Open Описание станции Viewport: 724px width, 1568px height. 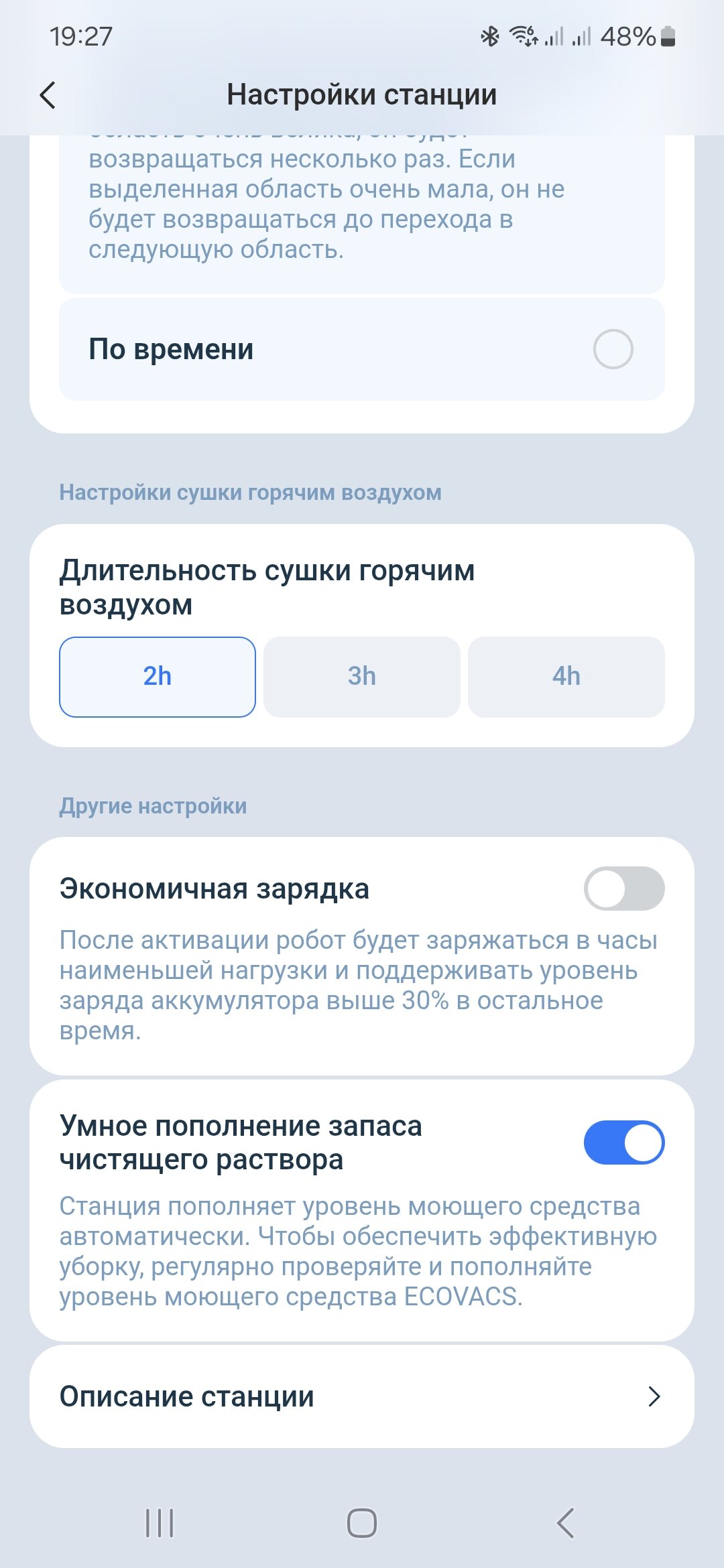tap(362, 1396)
